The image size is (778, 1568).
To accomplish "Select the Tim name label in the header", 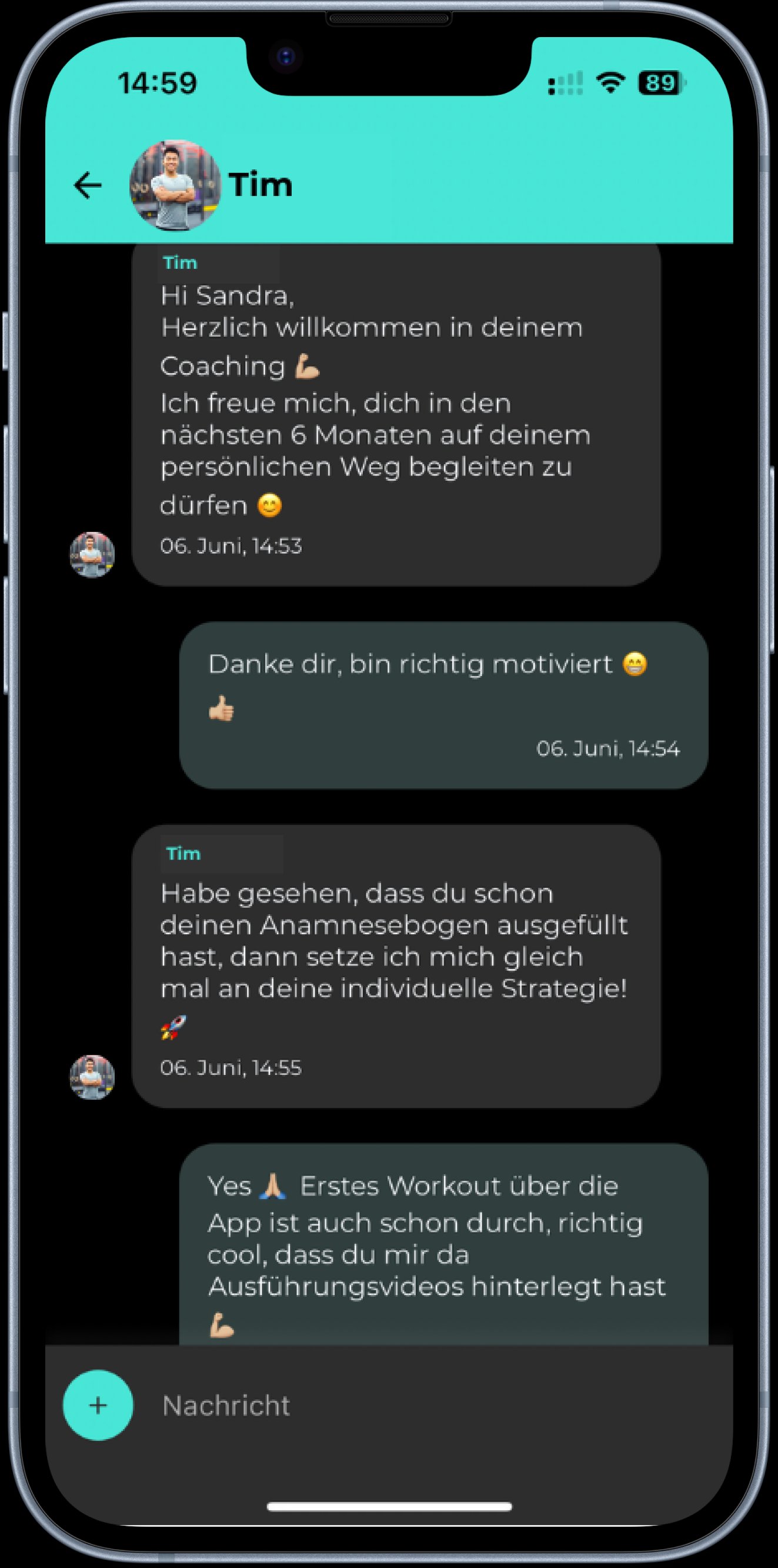I will tap(261, 185).
